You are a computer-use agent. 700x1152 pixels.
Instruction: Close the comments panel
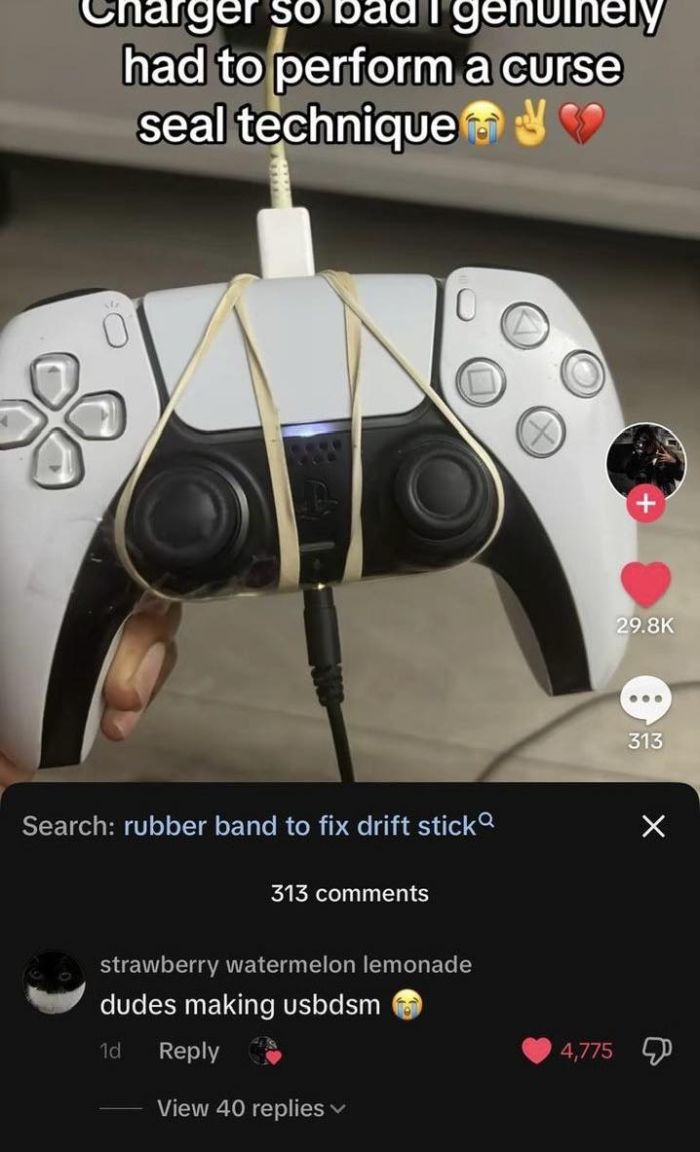coord(652,827)
